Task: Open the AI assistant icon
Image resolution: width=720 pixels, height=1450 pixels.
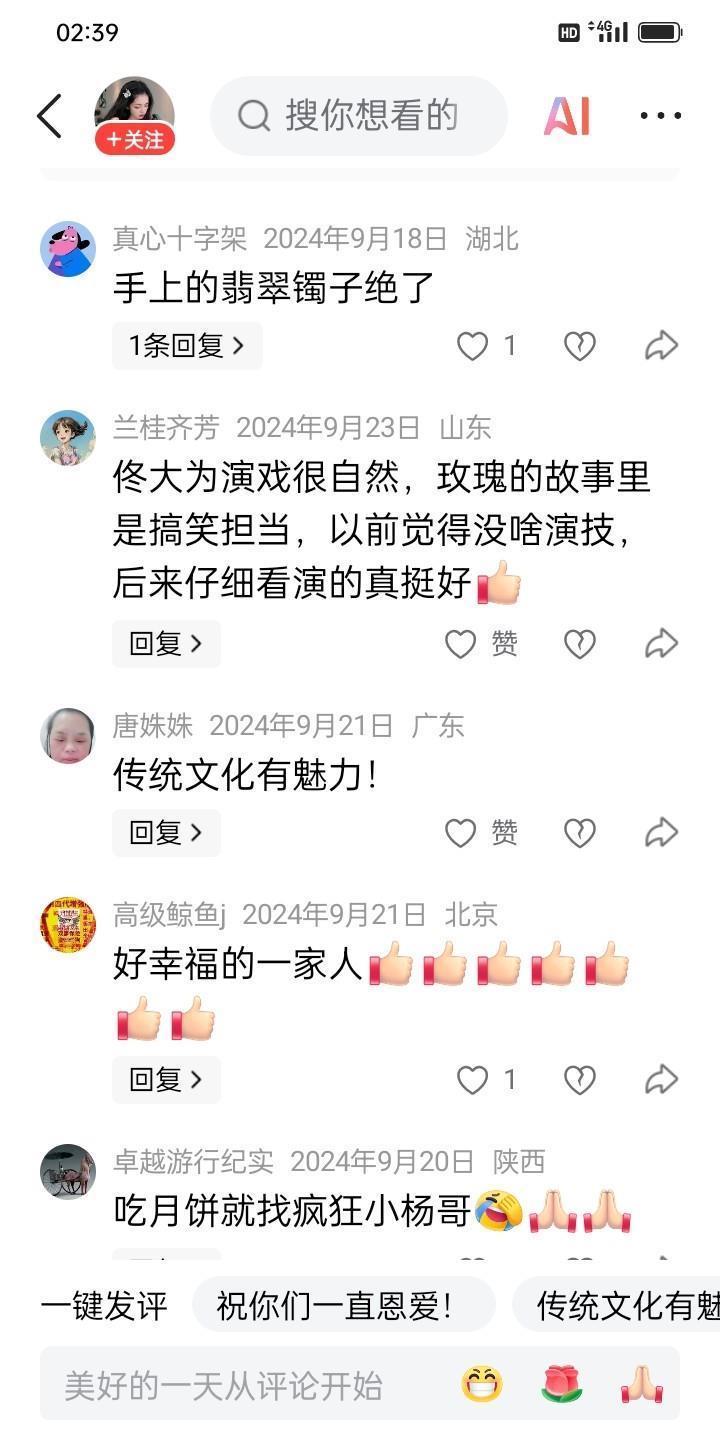Action: click(567, 117)
